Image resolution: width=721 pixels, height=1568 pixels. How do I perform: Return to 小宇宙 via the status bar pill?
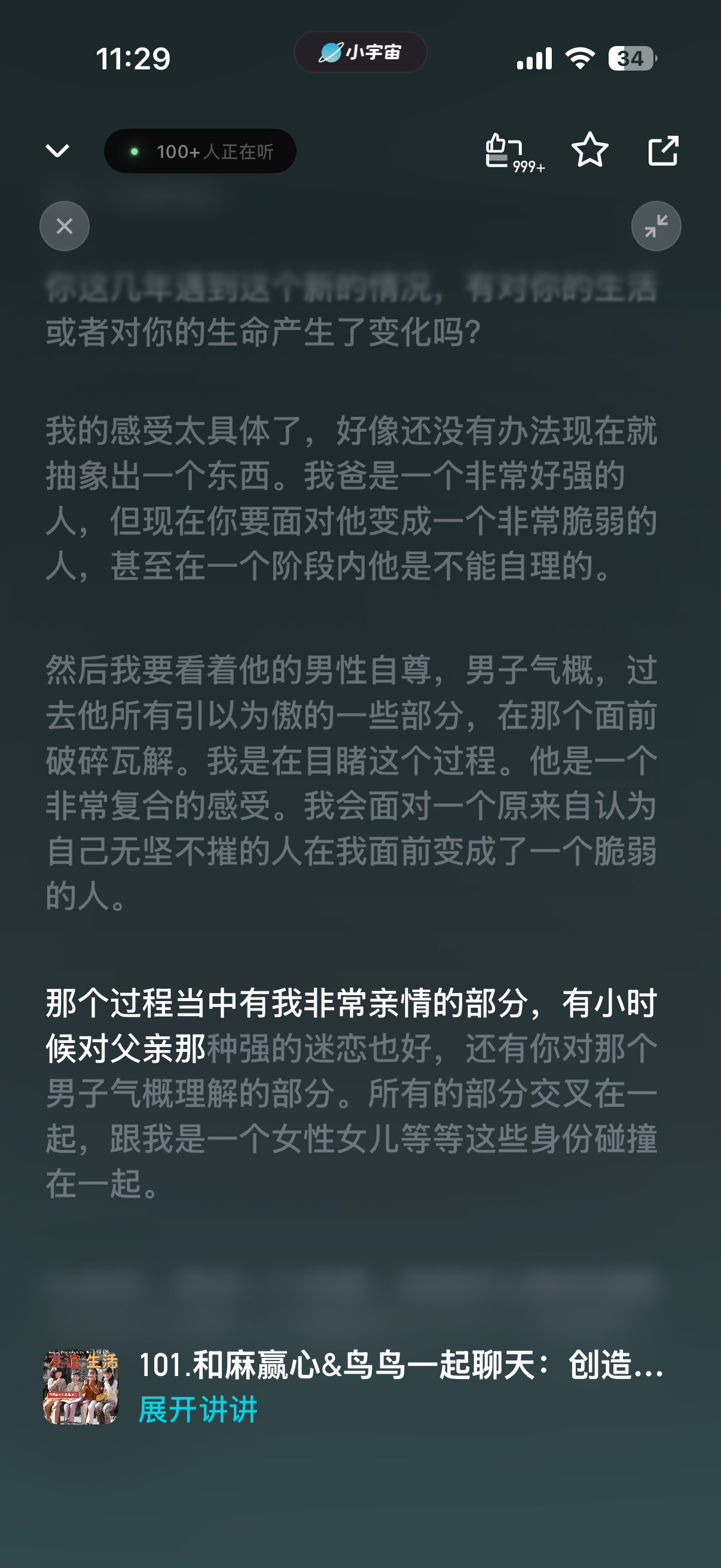click(360, 53)
